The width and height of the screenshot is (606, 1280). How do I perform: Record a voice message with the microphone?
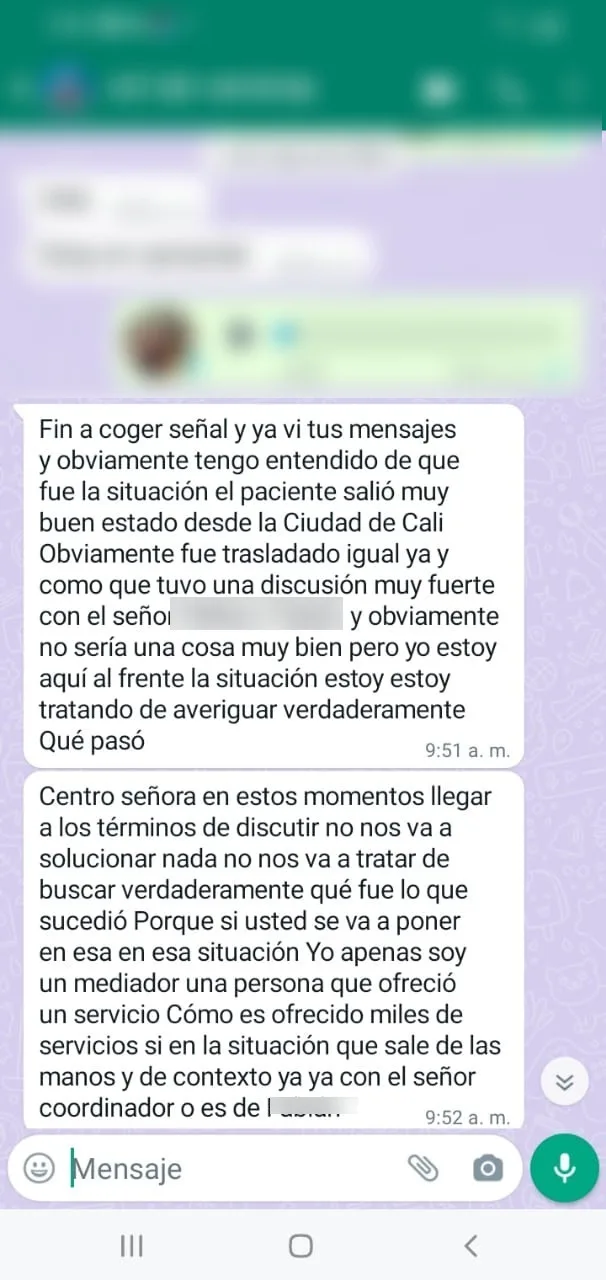565,1167
